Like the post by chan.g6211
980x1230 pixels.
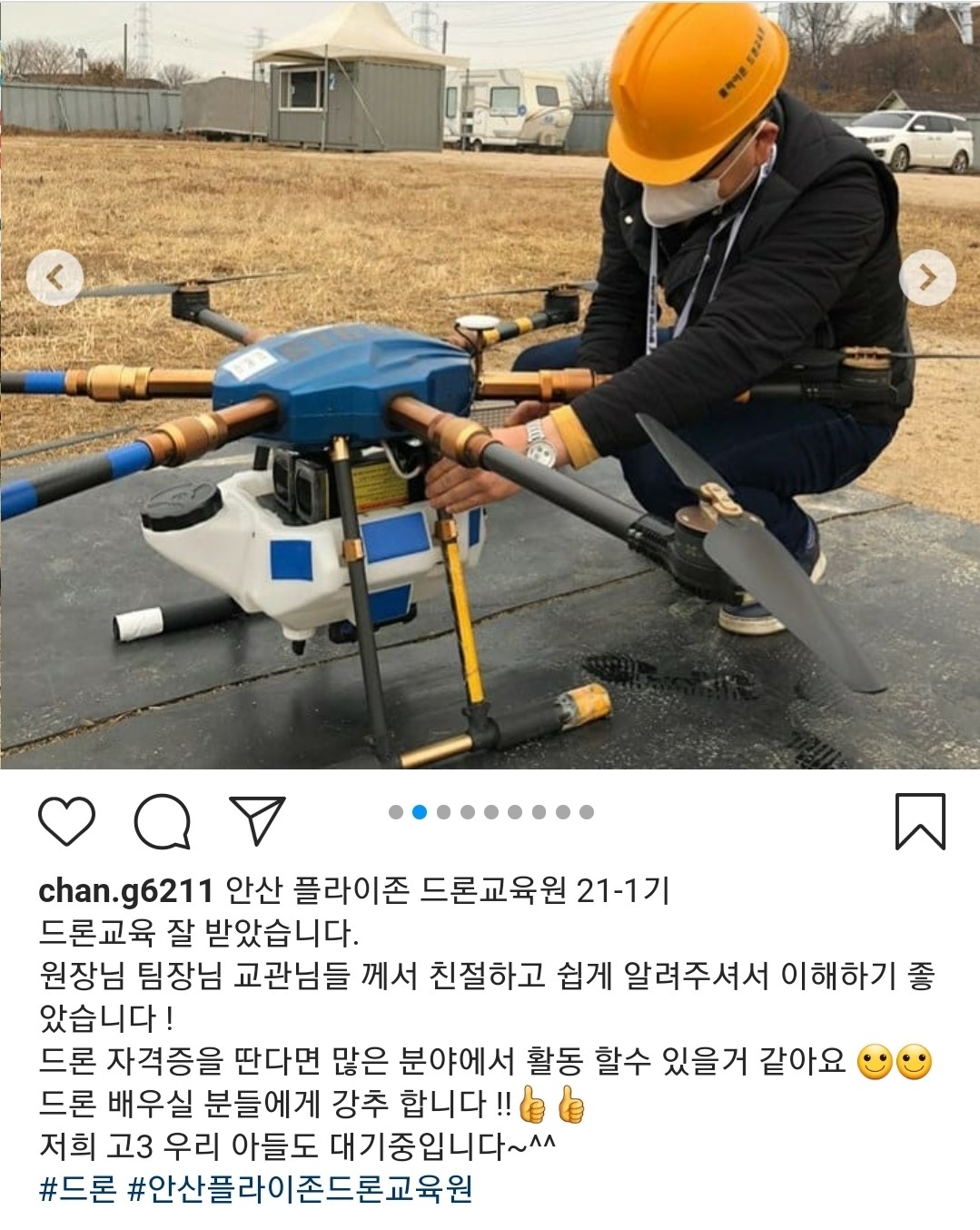[x=67, y=820]
